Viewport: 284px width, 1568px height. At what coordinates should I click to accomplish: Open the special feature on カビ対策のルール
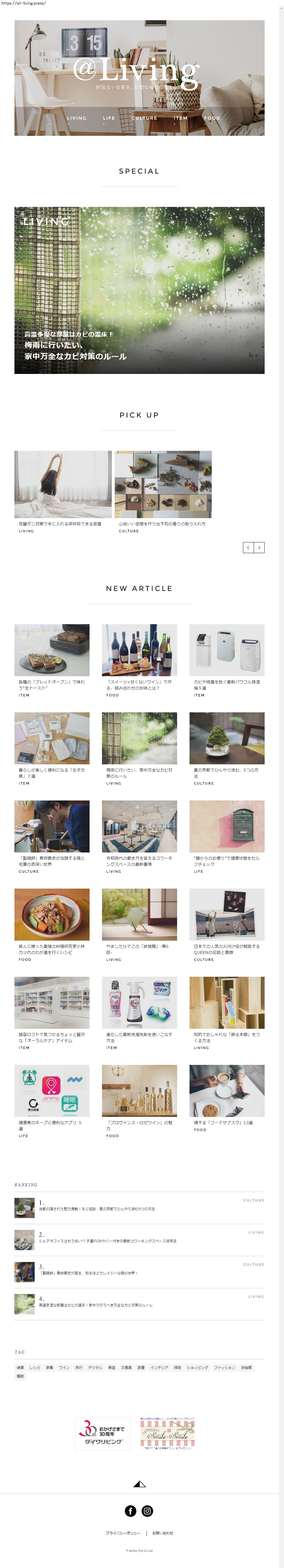point(139,290)
